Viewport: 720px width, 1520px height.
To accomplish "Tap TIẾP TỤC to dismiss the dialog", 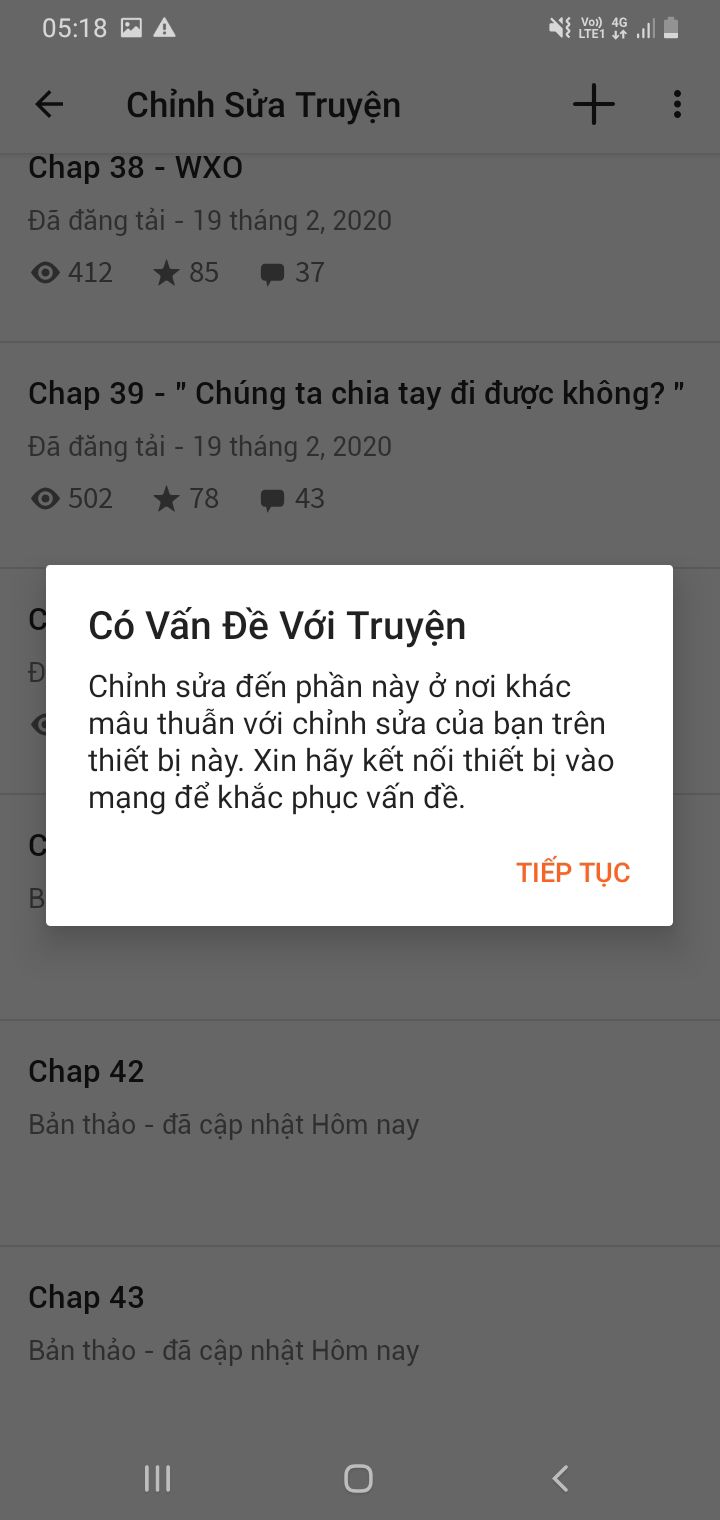I will coord(573,872).
